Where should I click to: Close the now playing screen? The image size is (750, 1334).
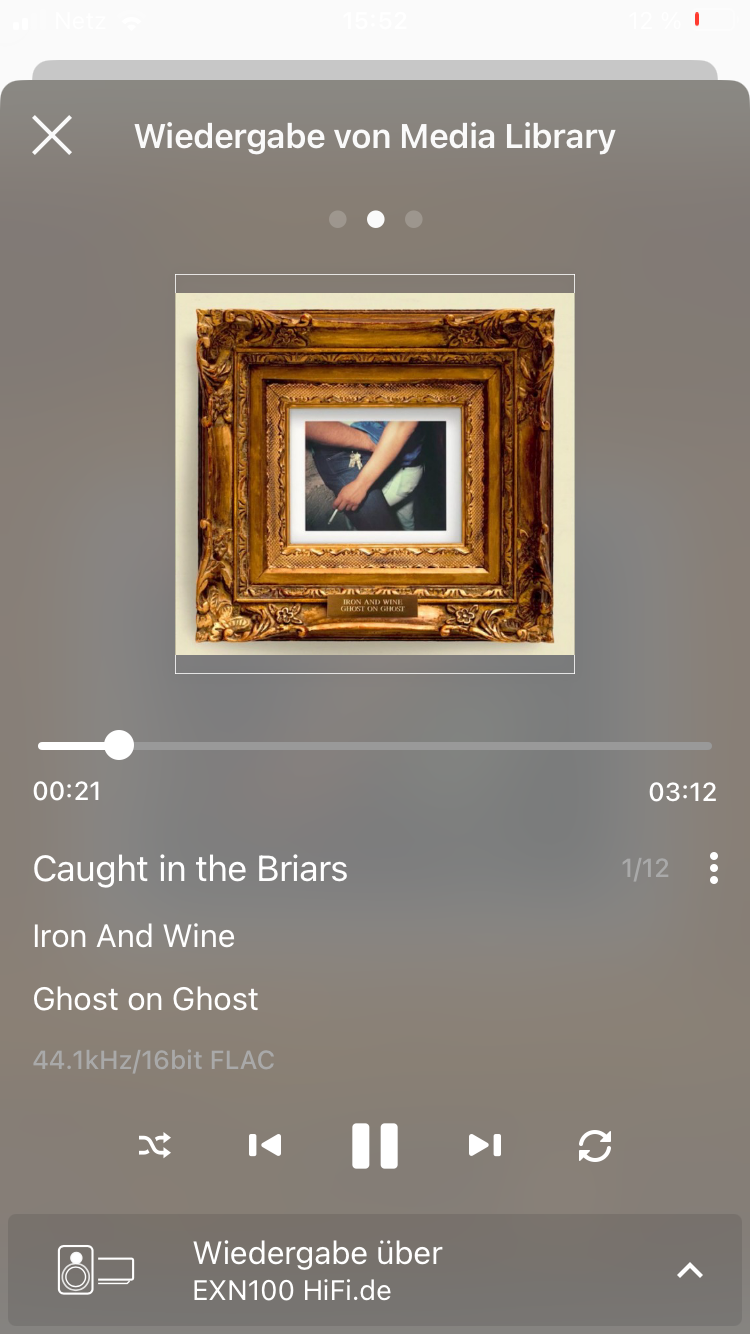[x=52, y=135]
